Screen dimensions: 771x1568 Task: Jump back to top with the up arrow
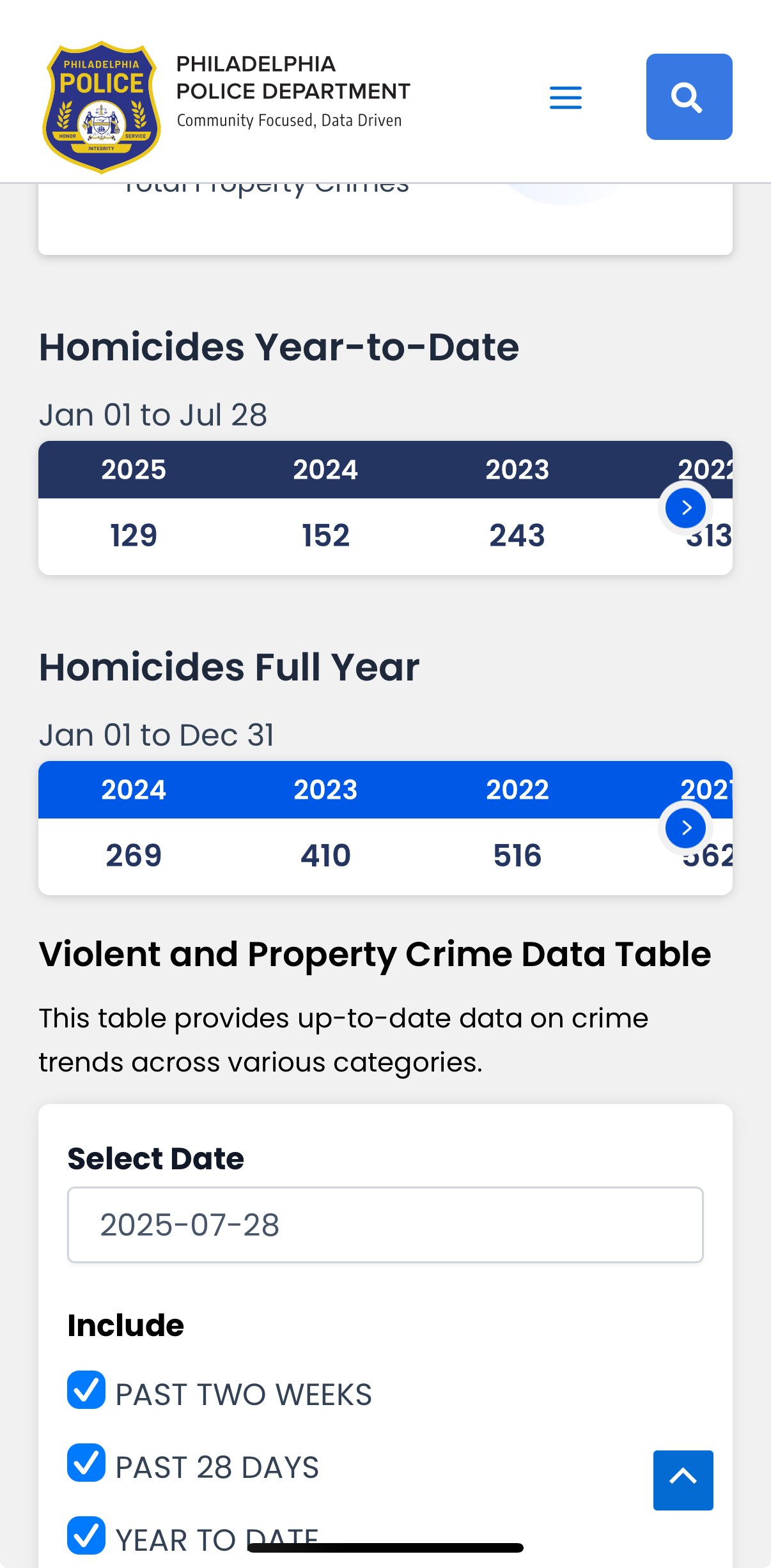tap(683, 1480)
